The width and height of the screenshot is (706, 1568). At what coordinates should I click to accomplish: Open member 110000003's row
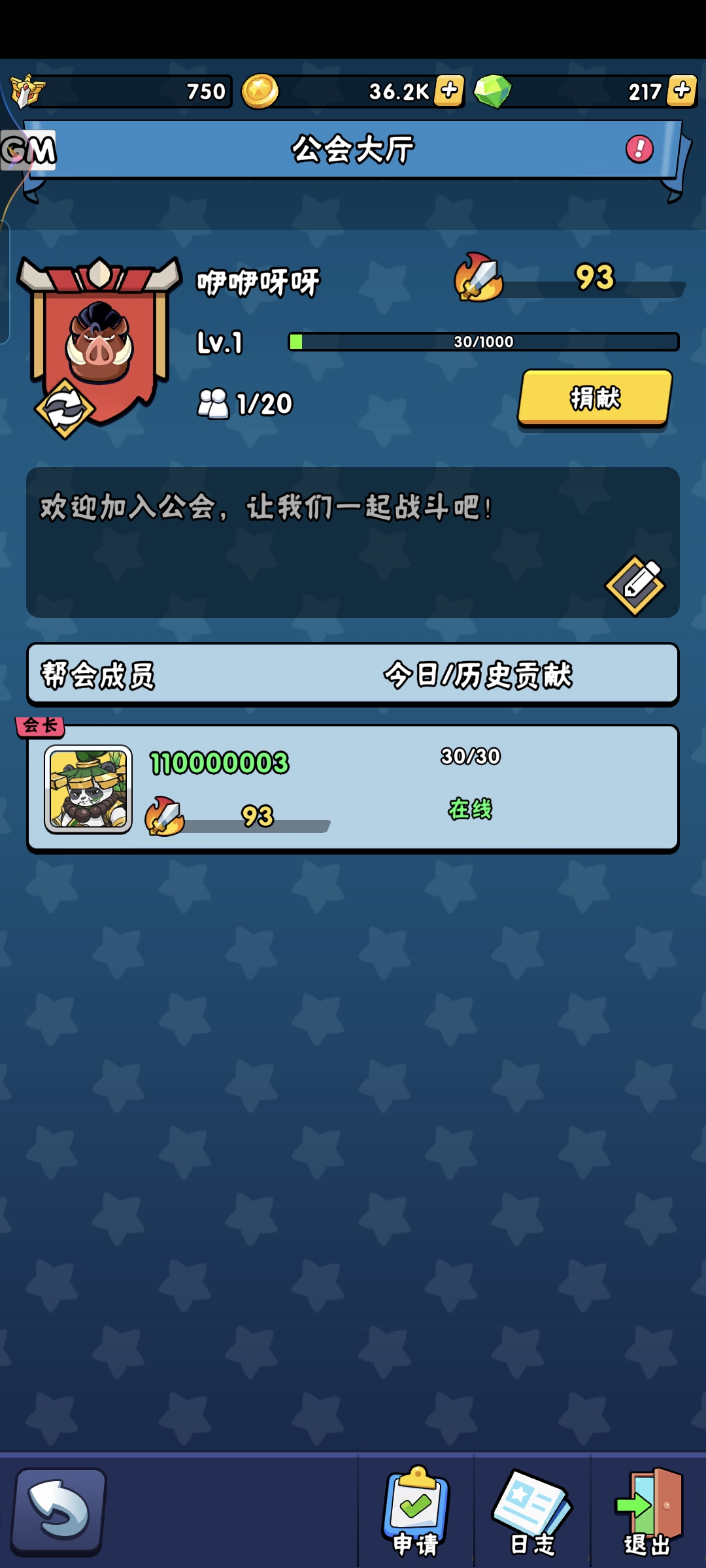[353, 787]
